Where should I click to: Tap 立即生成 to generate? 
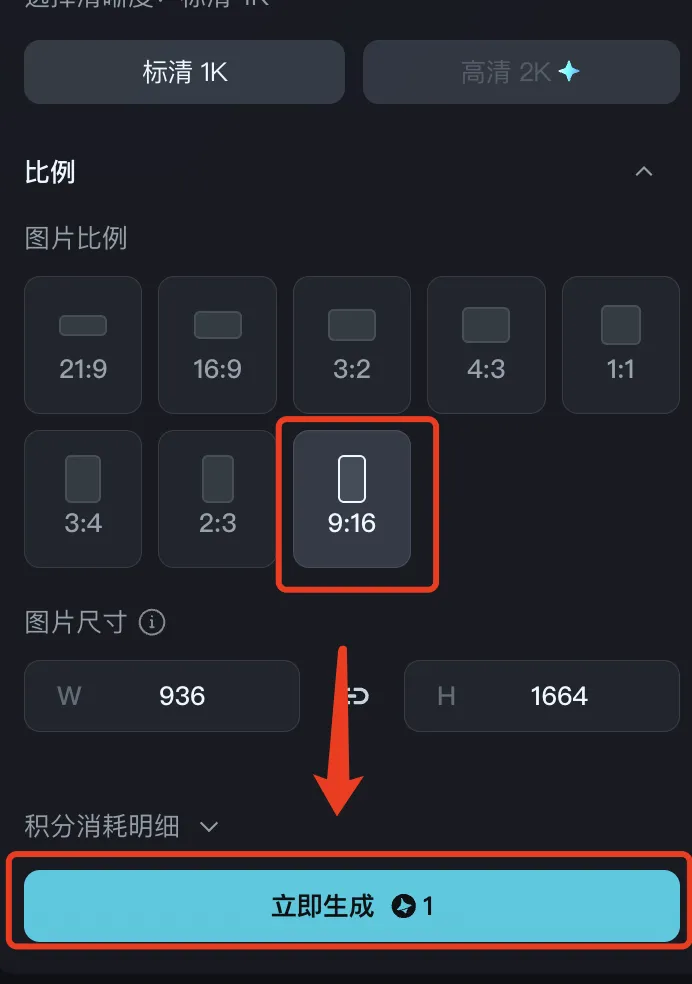[x=352, y=906]
